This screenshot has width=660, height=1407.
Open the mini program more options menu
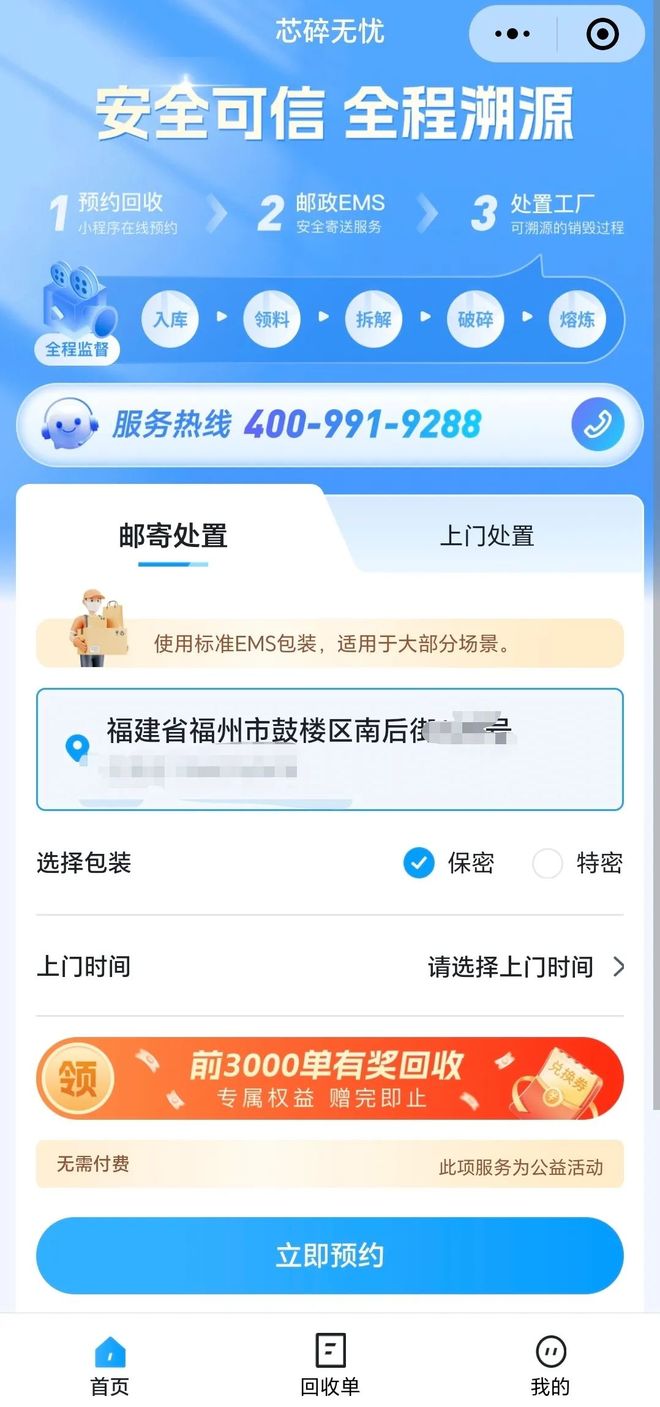pos(513,34)
